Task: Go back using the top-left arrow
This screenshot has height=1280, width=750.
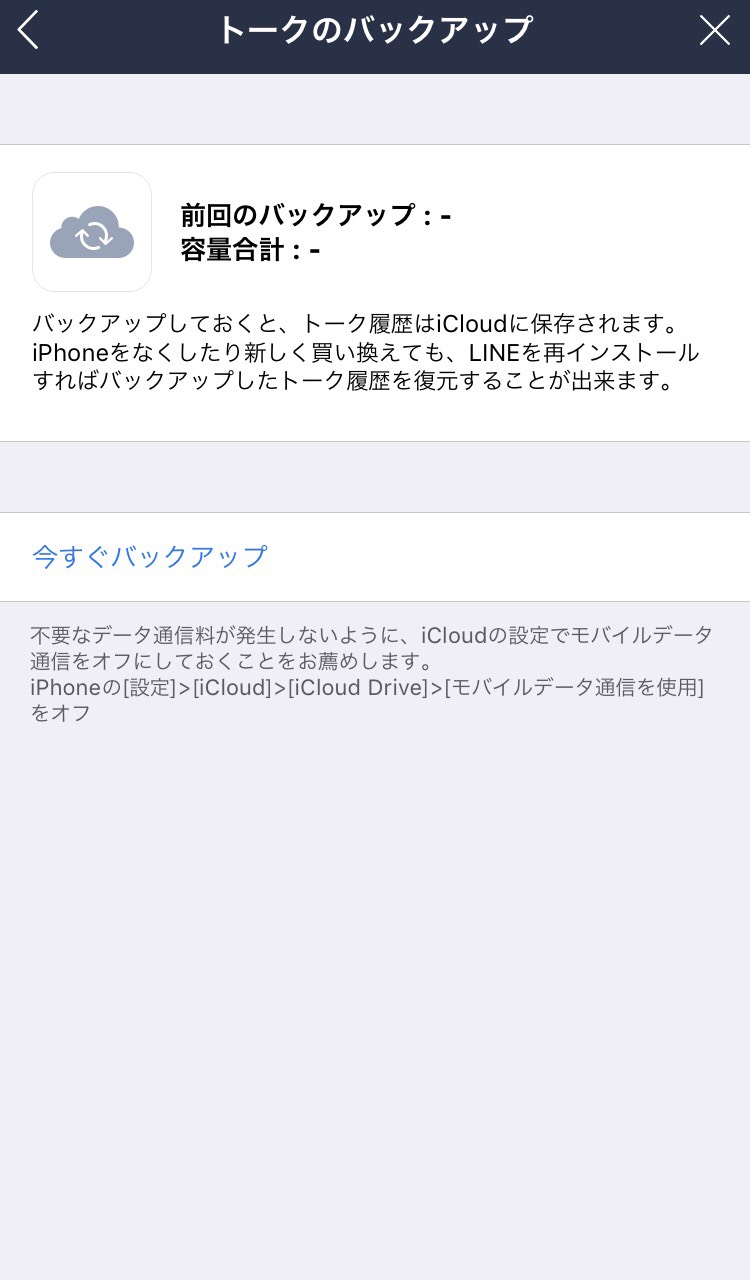Action: pyautogui.click(x=29, y=31)
